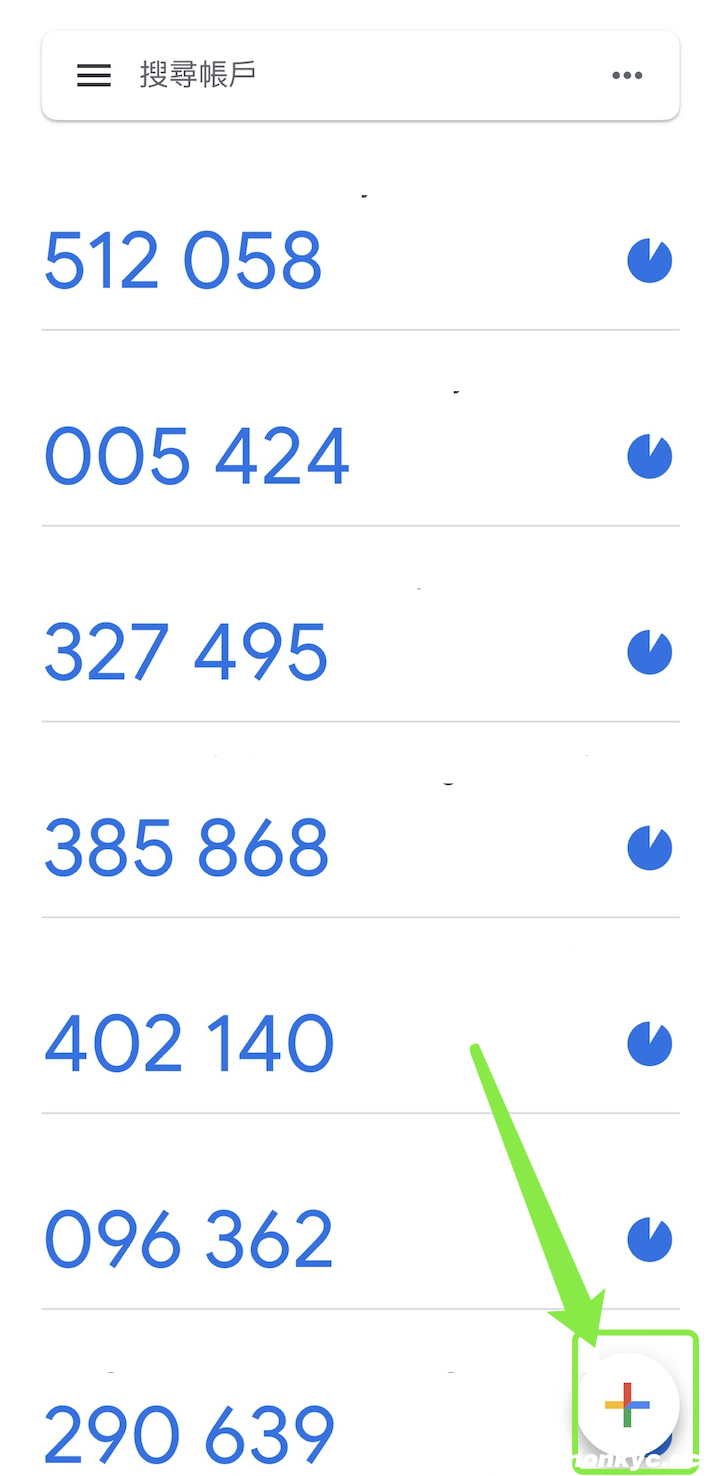
Task: Select the 385 868 code entry
Action: tap(187, 849)
